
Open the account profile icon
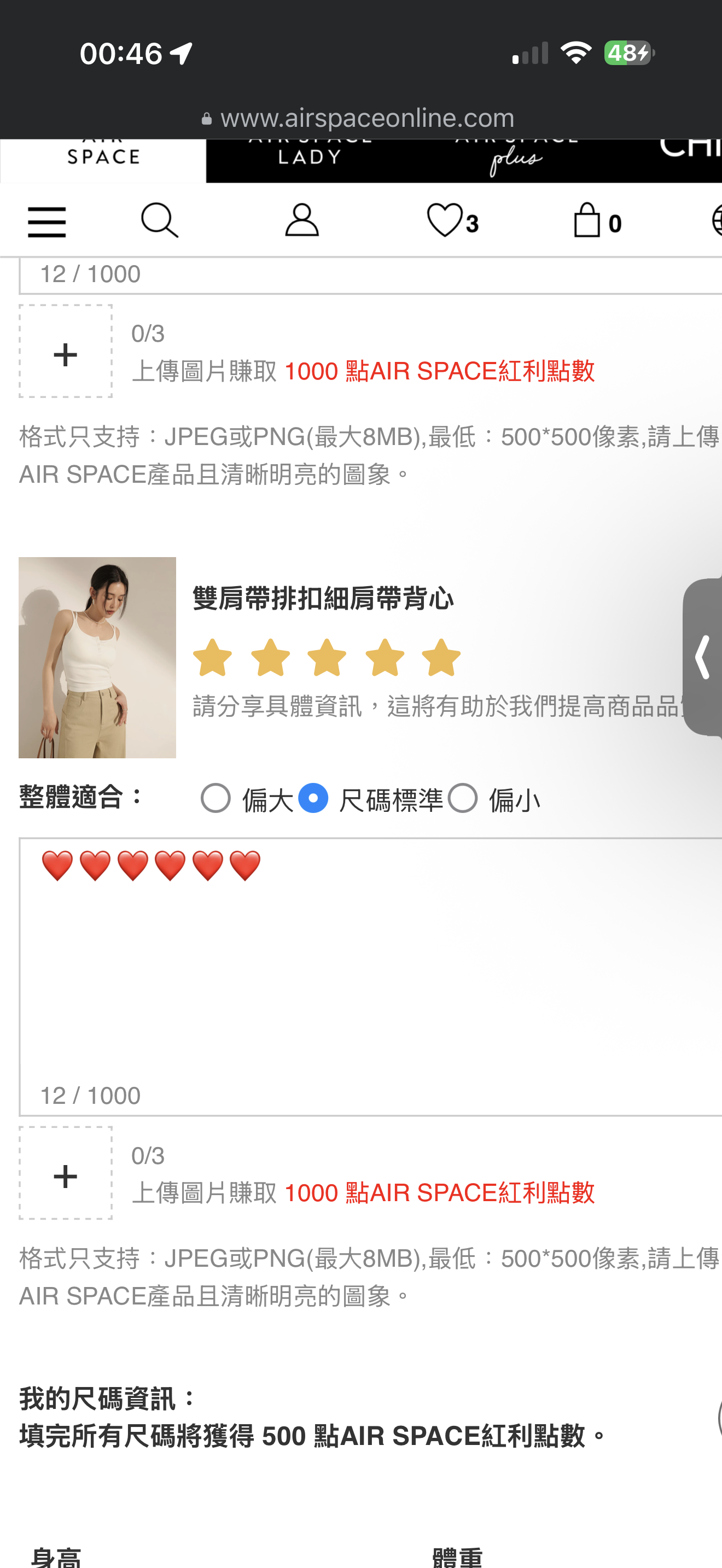(x=302, y=220)
